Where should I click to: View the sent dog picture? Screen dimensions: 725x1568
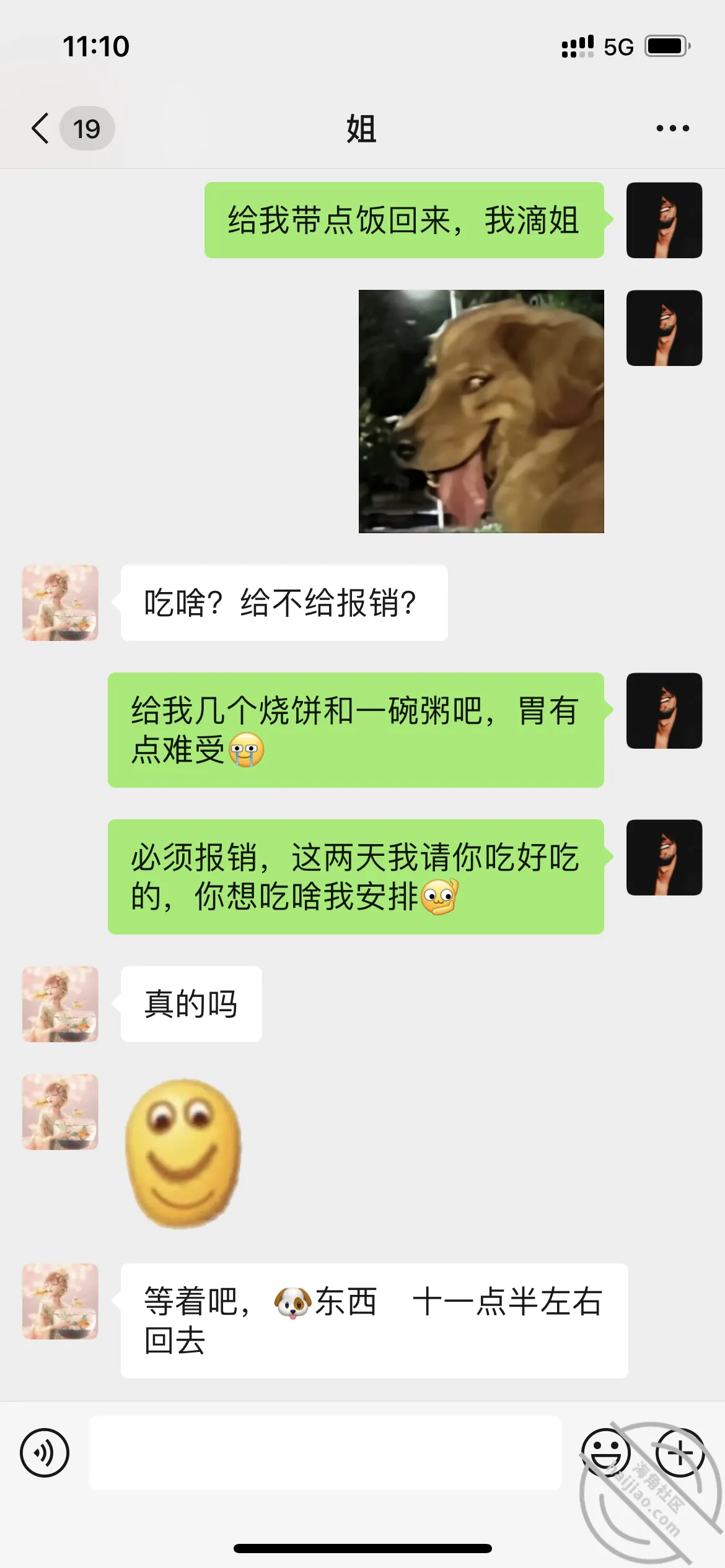pyautogui.click(x=481, y=411)
